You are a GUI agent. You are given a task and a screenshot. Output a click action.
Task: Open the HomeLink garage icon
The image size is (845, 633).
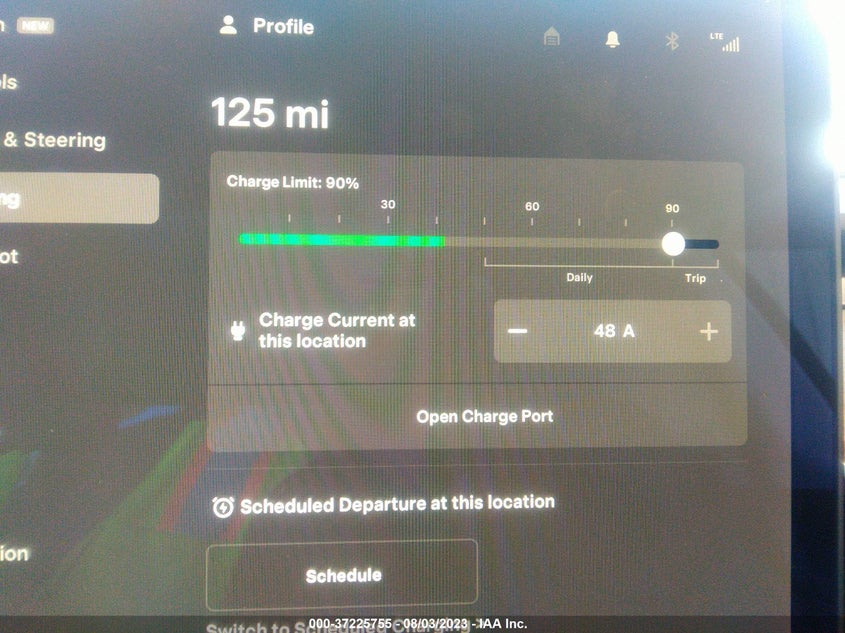pyautogui.click(x=551, y=38)
